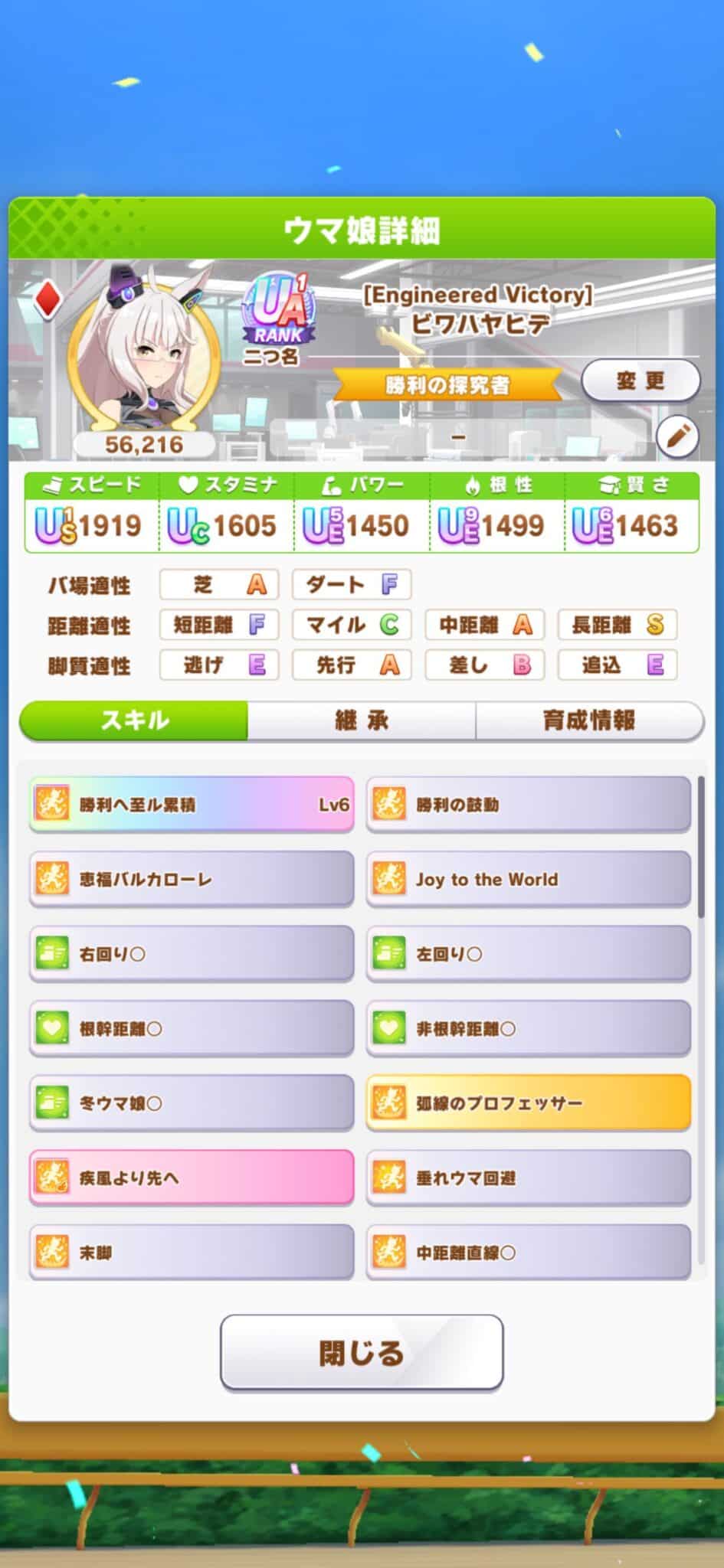This screenshot has height=1568, width=724.
Task: Switch to the 継承 tab
Action: [x=362, y=720]
